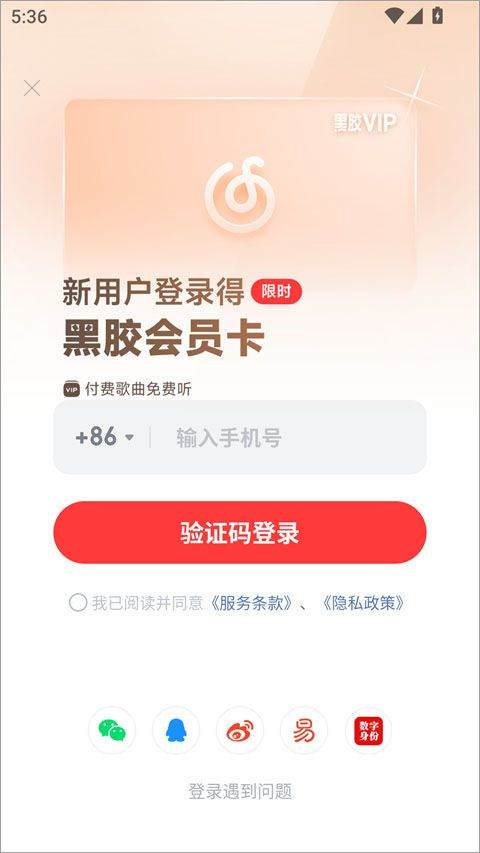Viewport: 480px width, 853px height.
Task: Open the +86 country code dropdown
Action: (x=104, y=437)
